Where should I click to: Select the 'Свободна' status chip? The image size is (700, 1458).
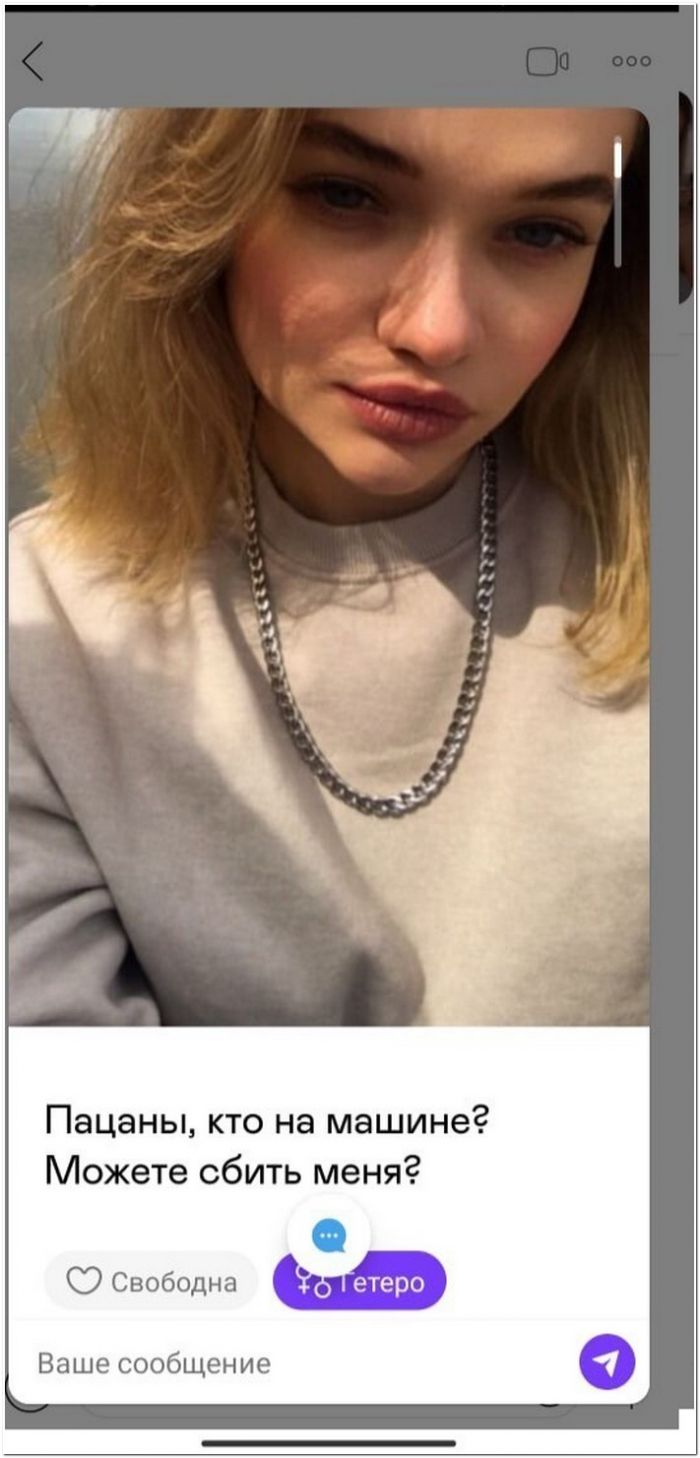click(151, 1281)
